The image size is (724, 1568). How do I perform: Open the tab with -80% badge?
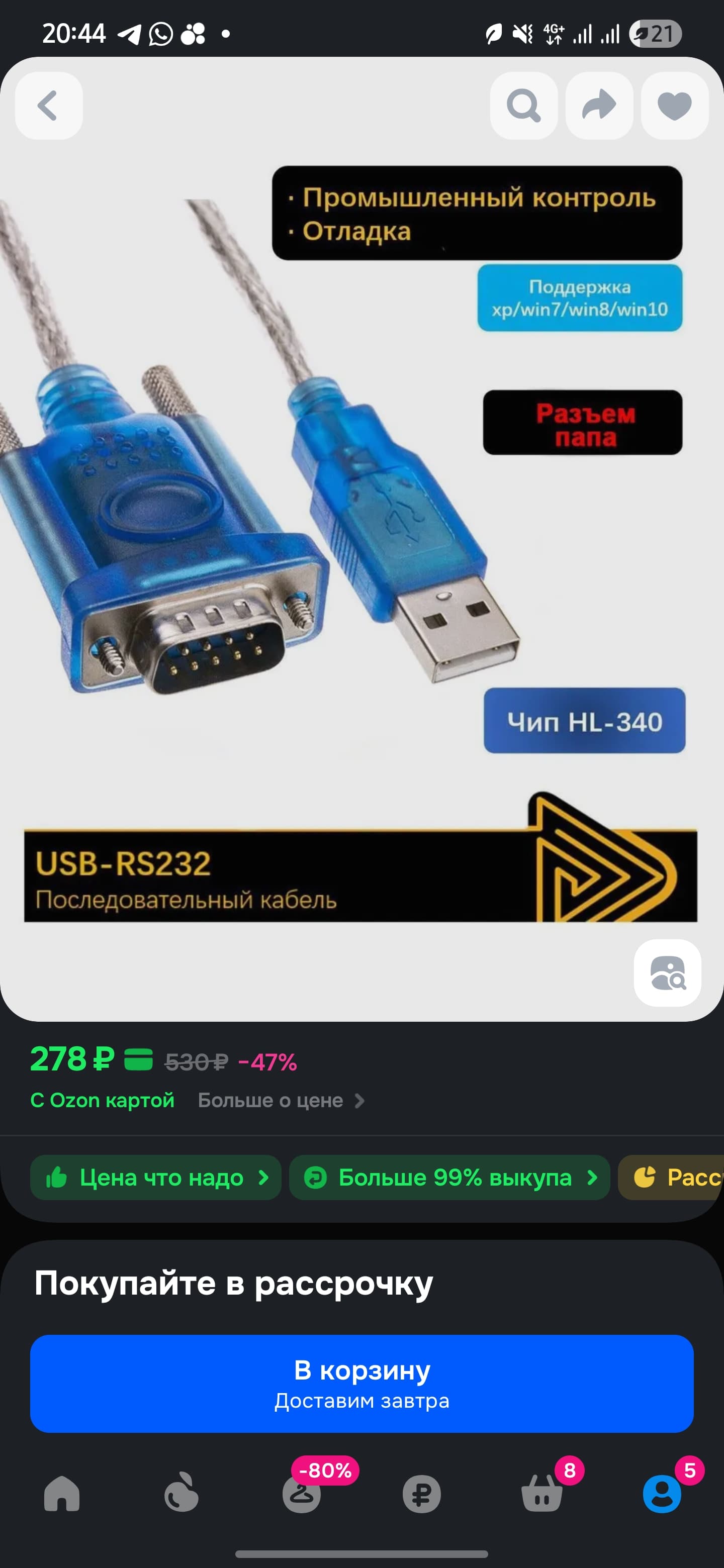302,1494
